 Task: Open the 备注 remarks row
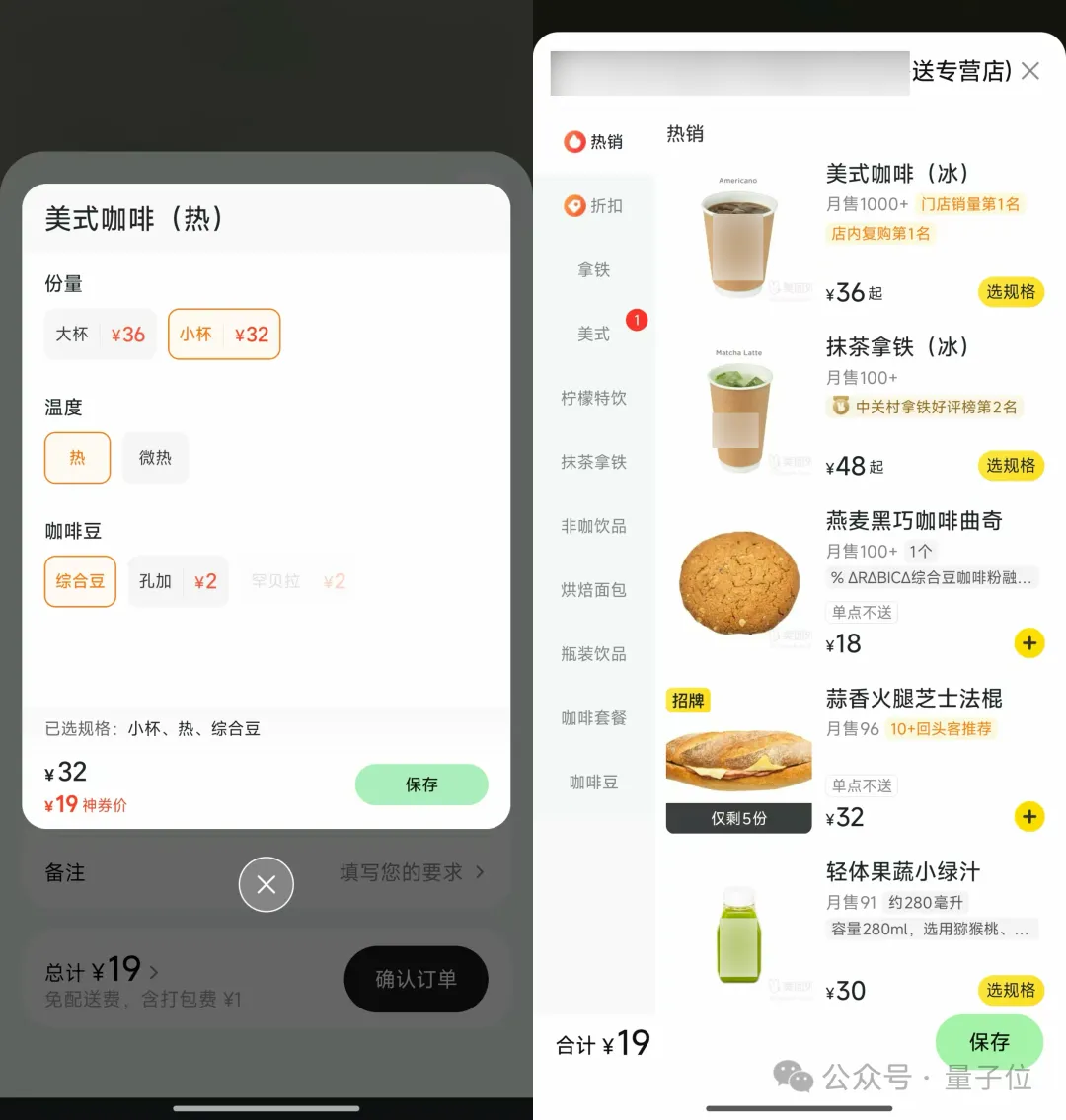click(266, 872)
